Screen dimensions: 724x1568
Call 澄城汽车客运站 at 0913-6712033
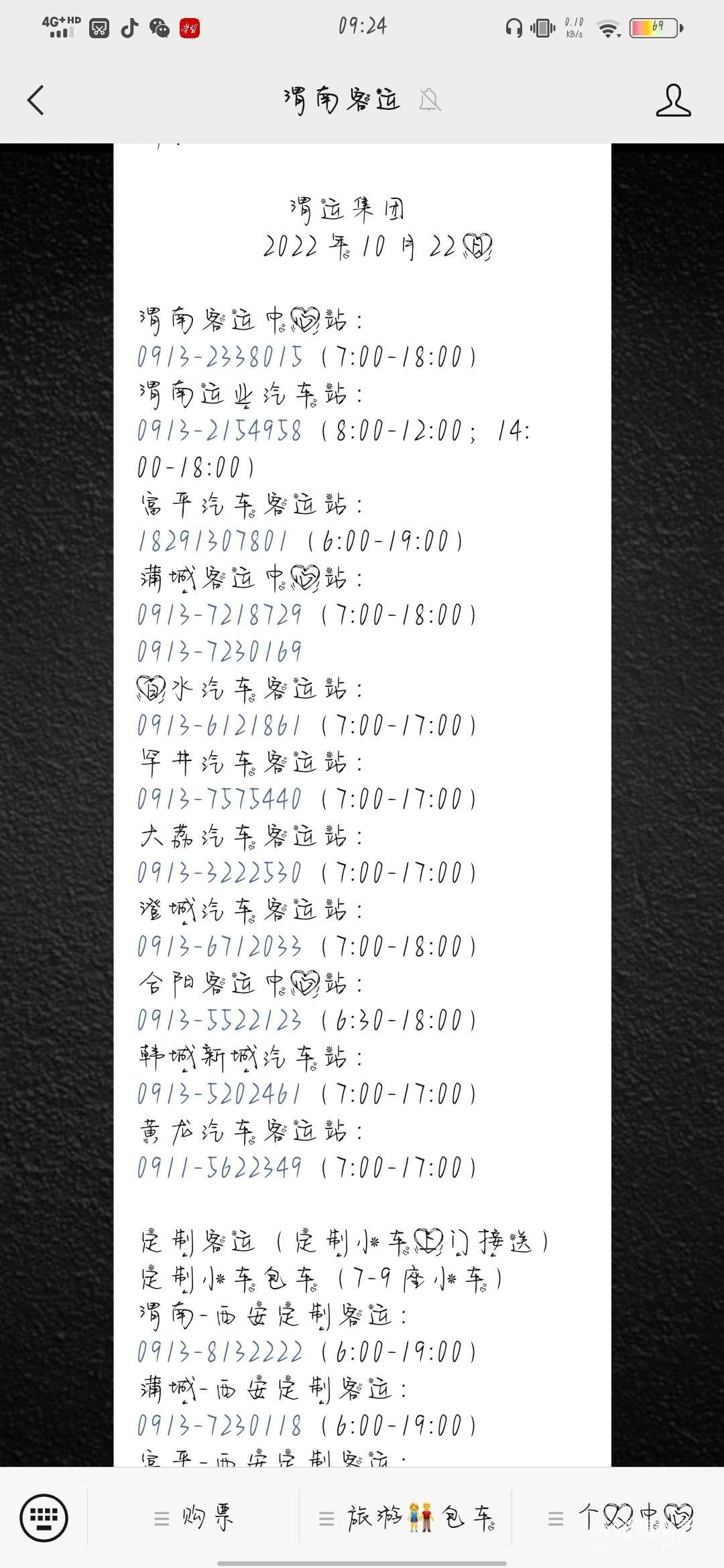tap(220, 946)
